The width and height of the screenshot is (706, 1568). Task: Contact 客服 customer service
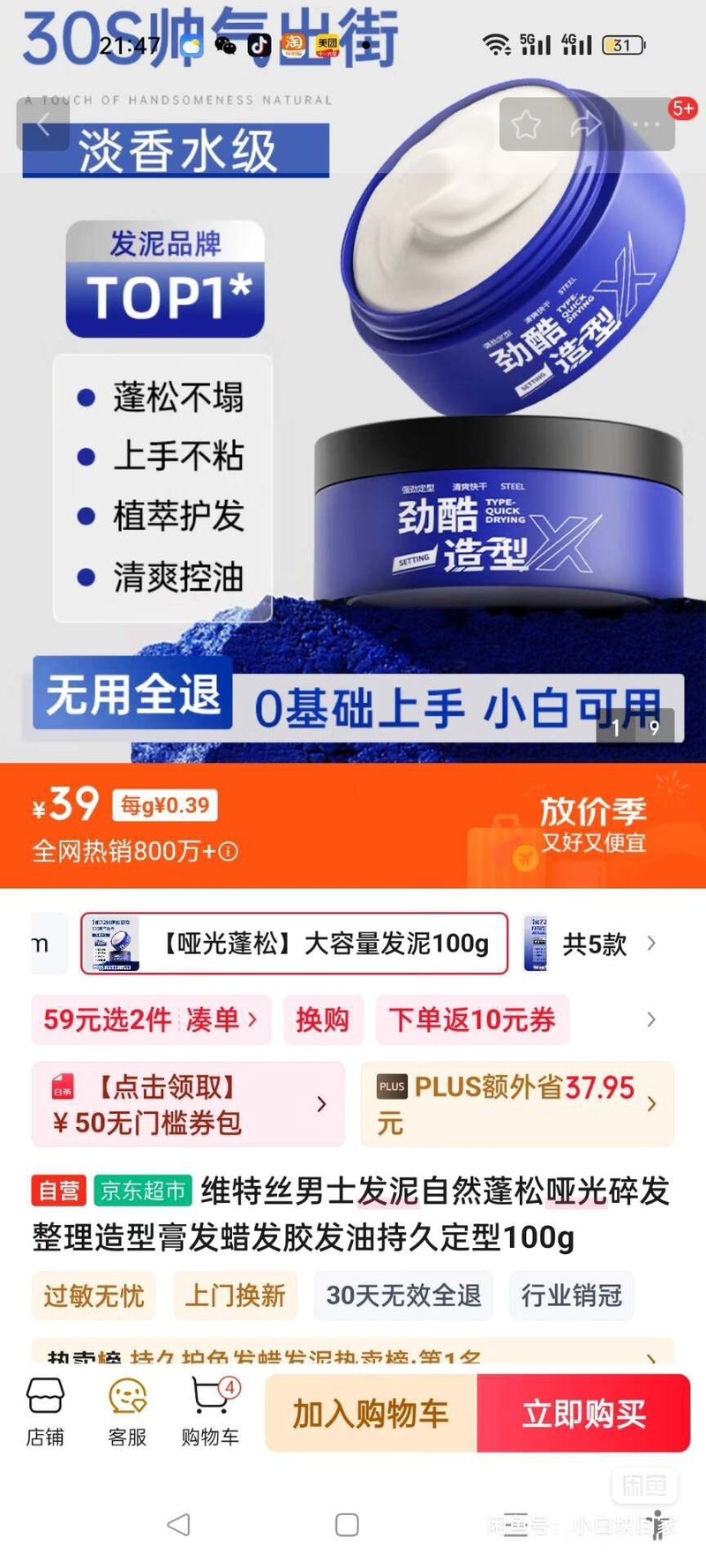(127, 1412)
